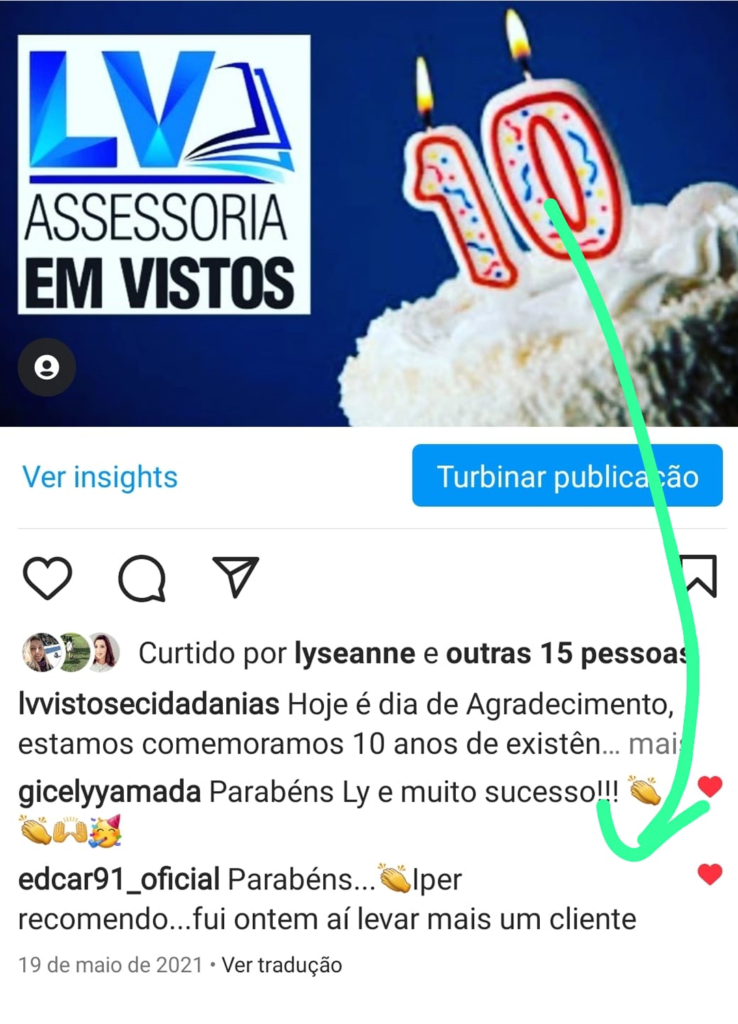
Task: Show tagged people via the person icon
Action: click(x=47, y=367)
